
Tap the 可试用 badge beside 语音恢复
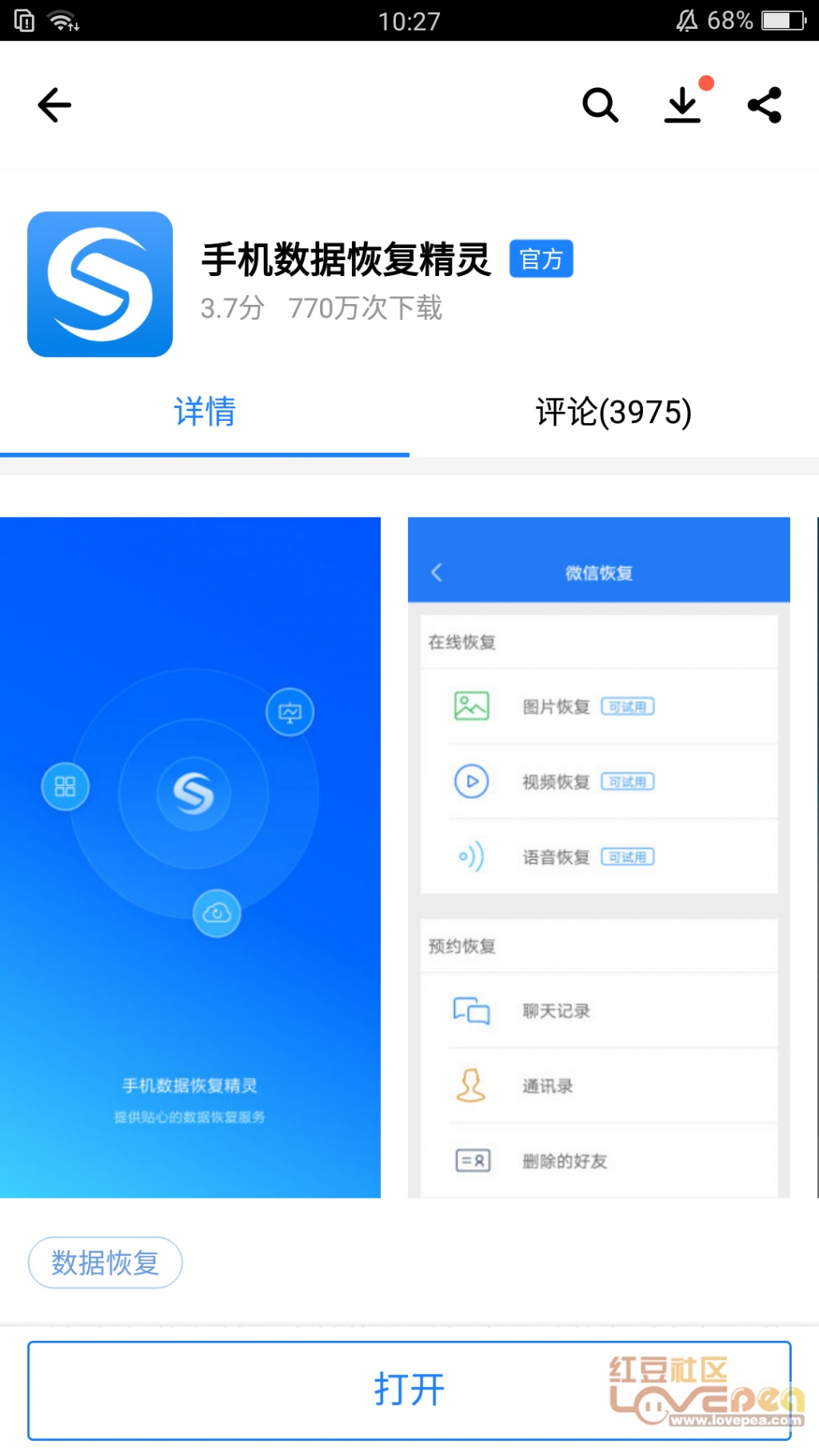(628, 856)
